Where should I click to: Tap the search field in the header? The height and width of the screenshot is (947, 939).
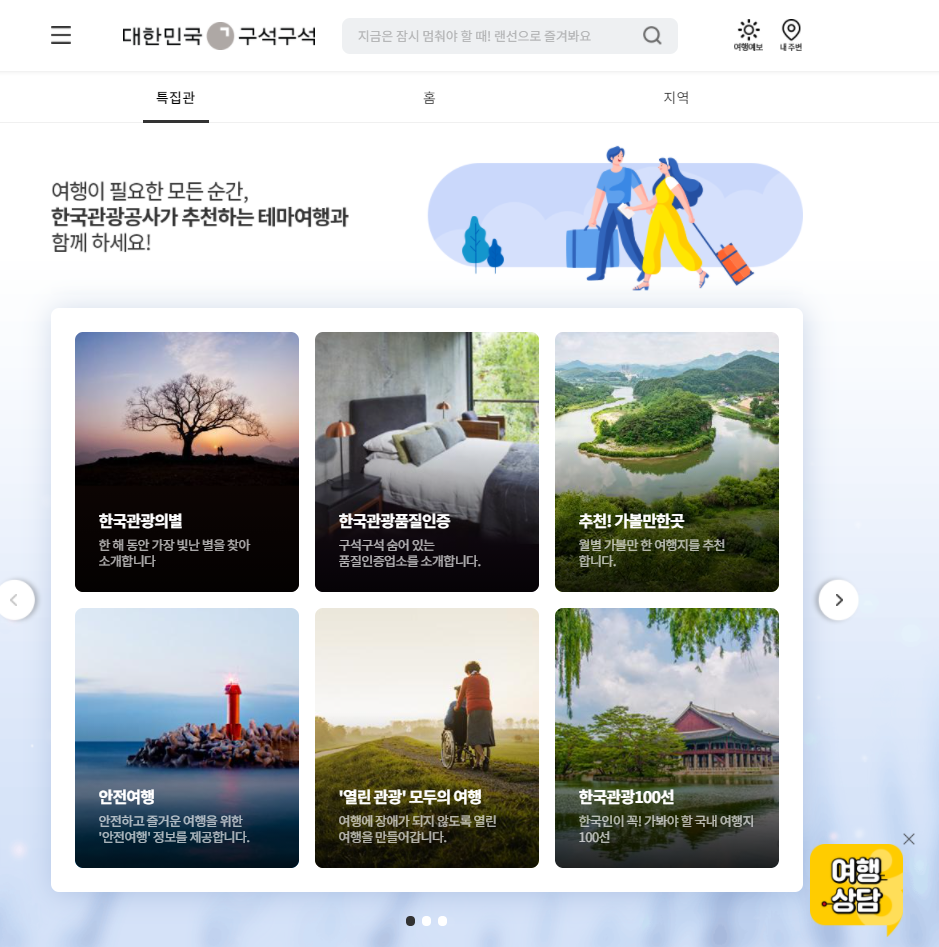click(490, 36)
